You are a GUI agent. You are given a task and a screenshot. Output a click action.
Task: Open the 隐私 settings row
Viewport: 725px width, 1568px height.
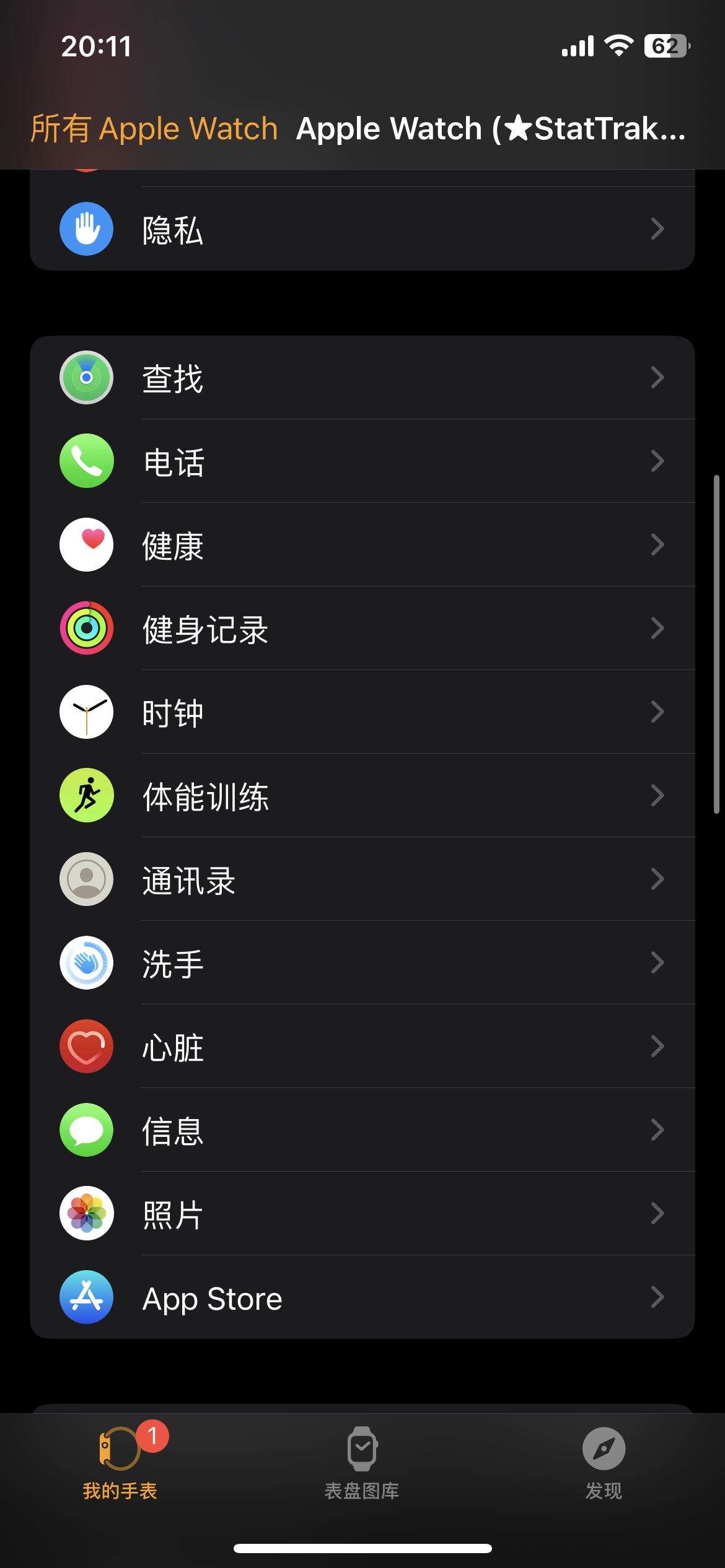[362, 229]
